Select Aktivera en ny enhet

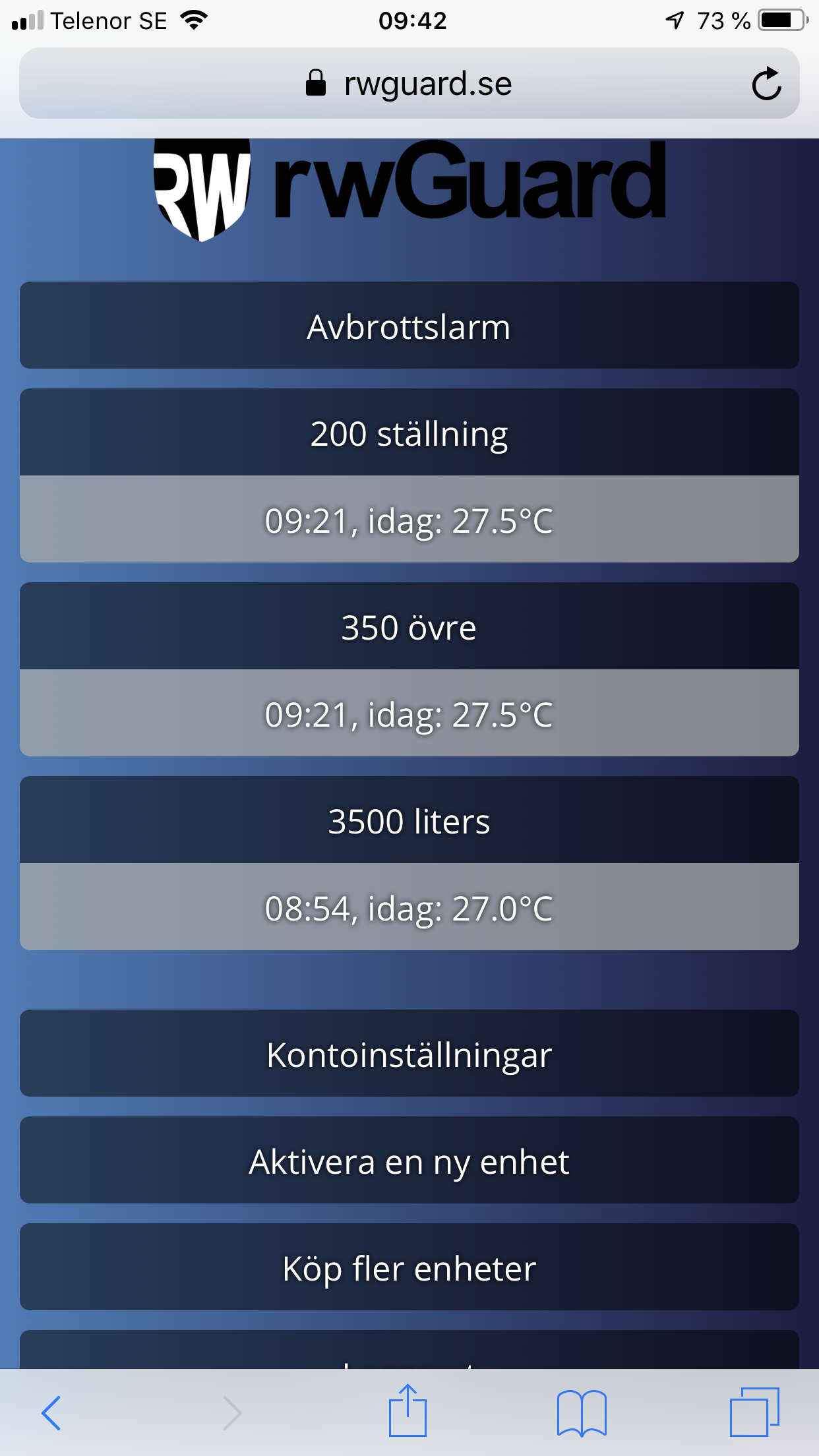[x=409, y=1161]
